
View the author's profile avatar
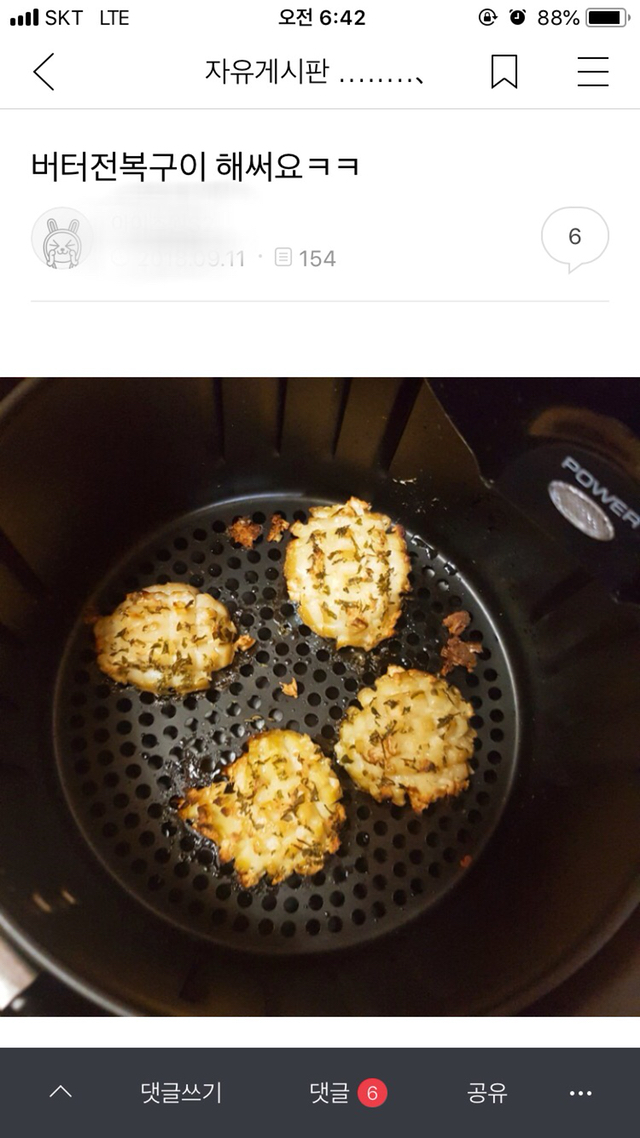(61, 238)
